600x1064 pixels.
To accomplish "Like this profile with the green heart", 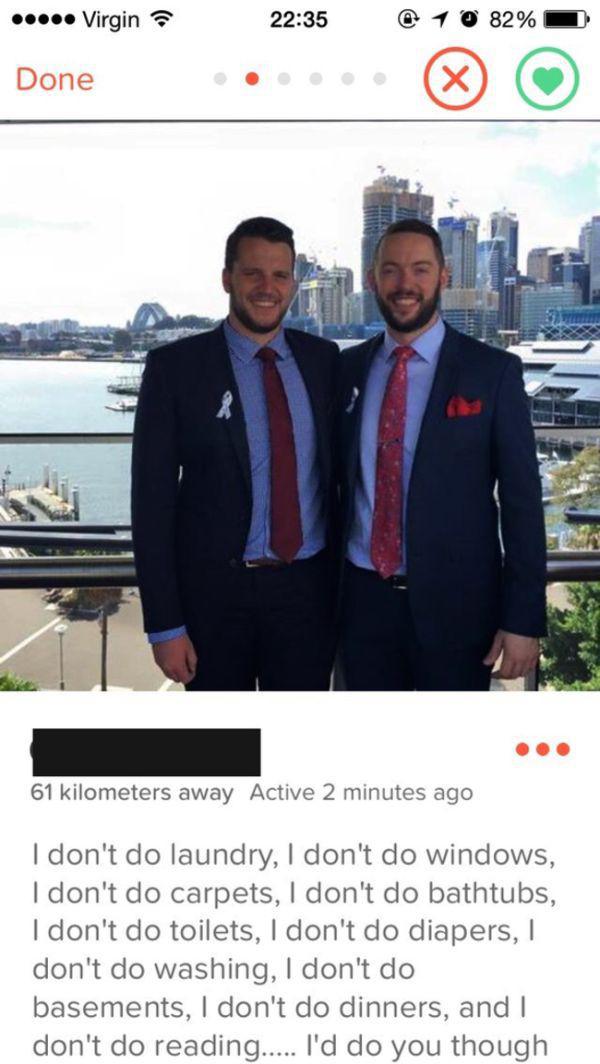I will [547, 80].
